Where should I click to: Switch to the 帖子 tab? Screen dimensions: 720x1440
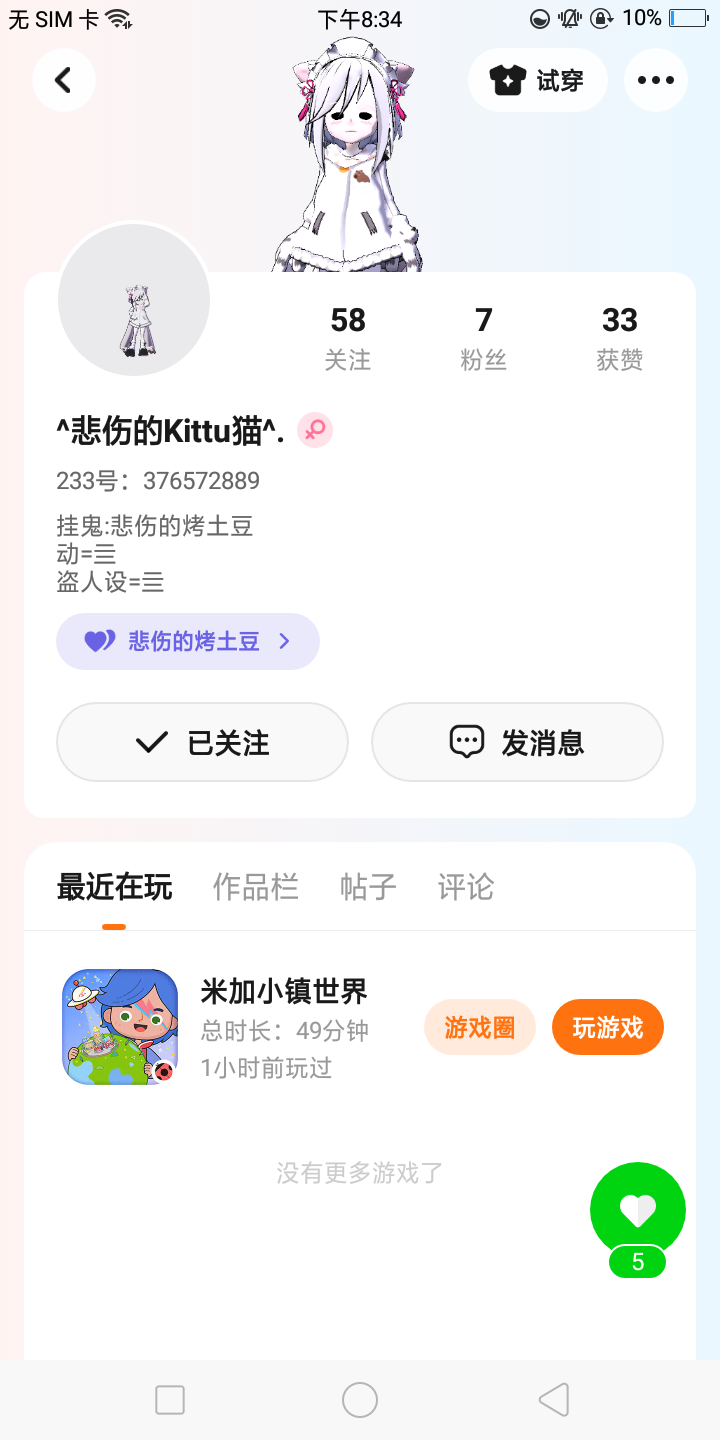368,887
